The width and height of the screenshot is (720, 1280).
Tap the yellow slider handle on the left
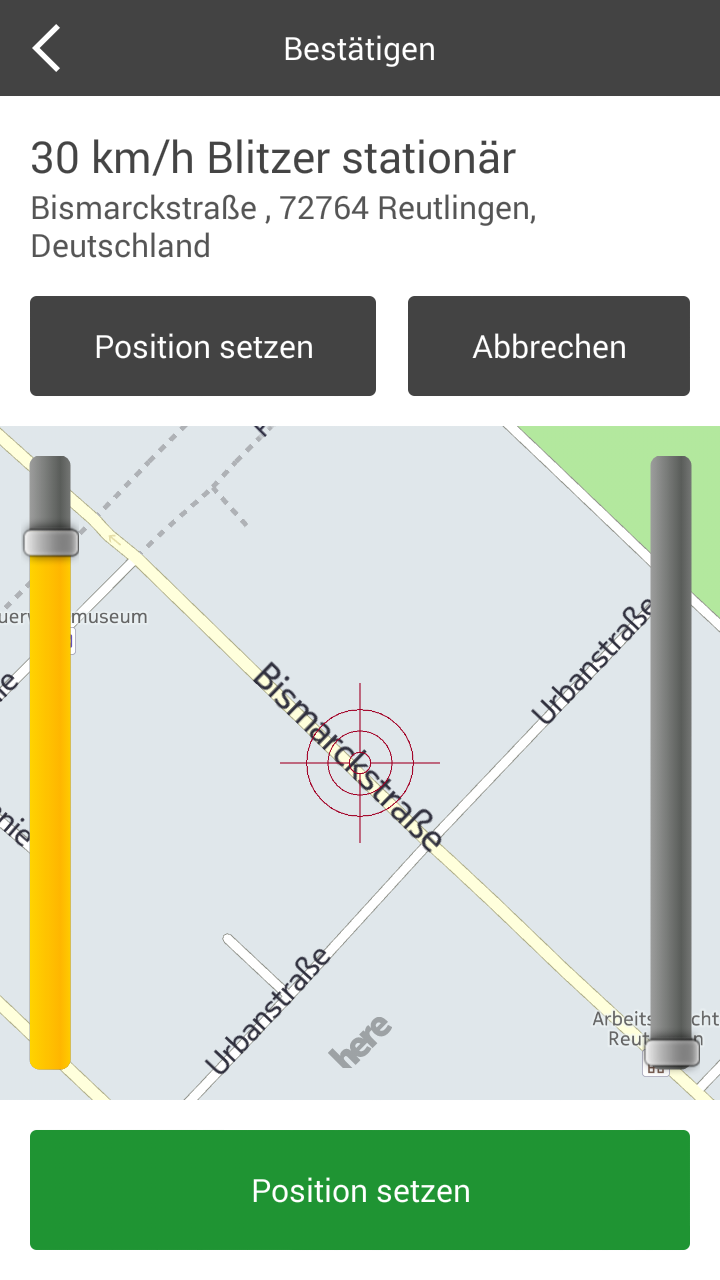coord(50,543)
